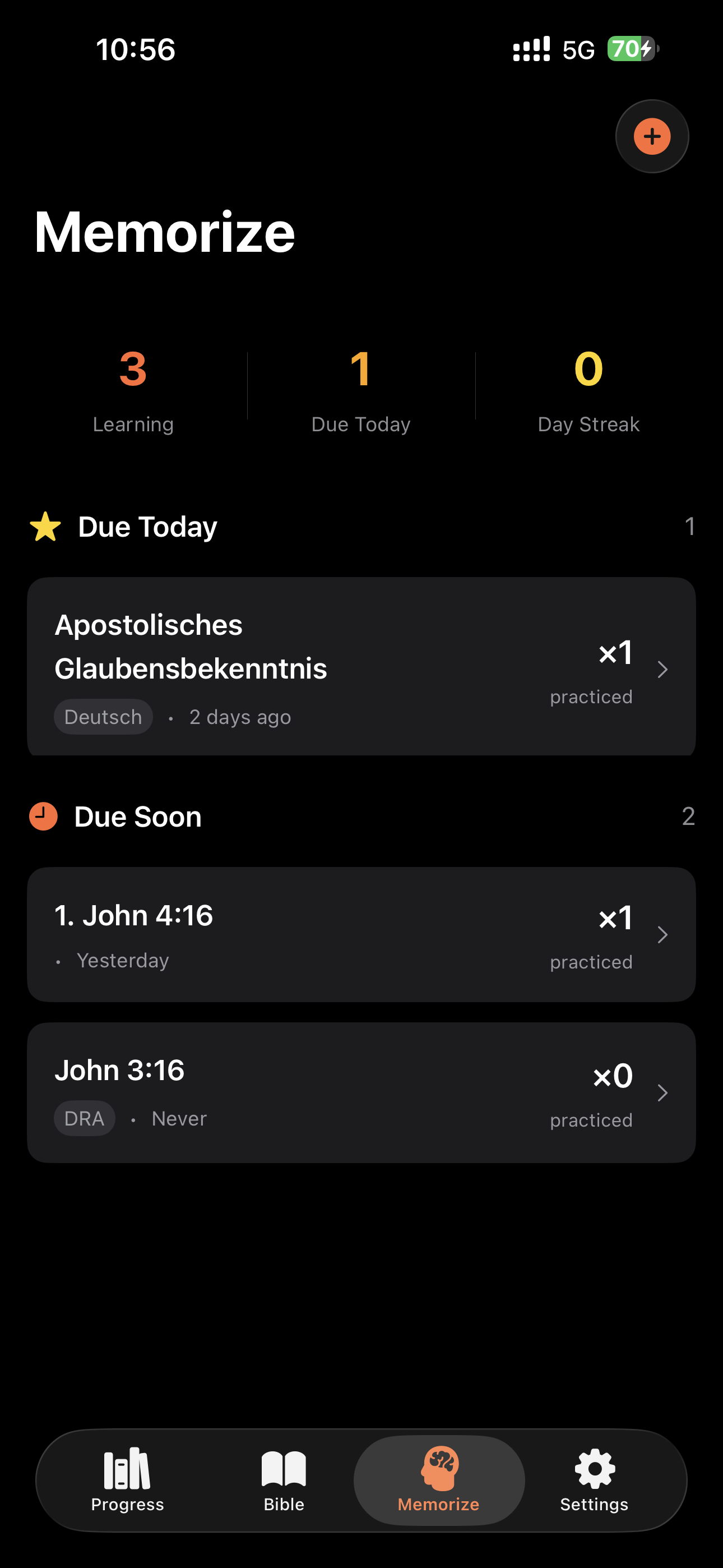Tap the orange clock icon beside Due Soon
The image size is (723, 1568).
(x=43, y=817)
